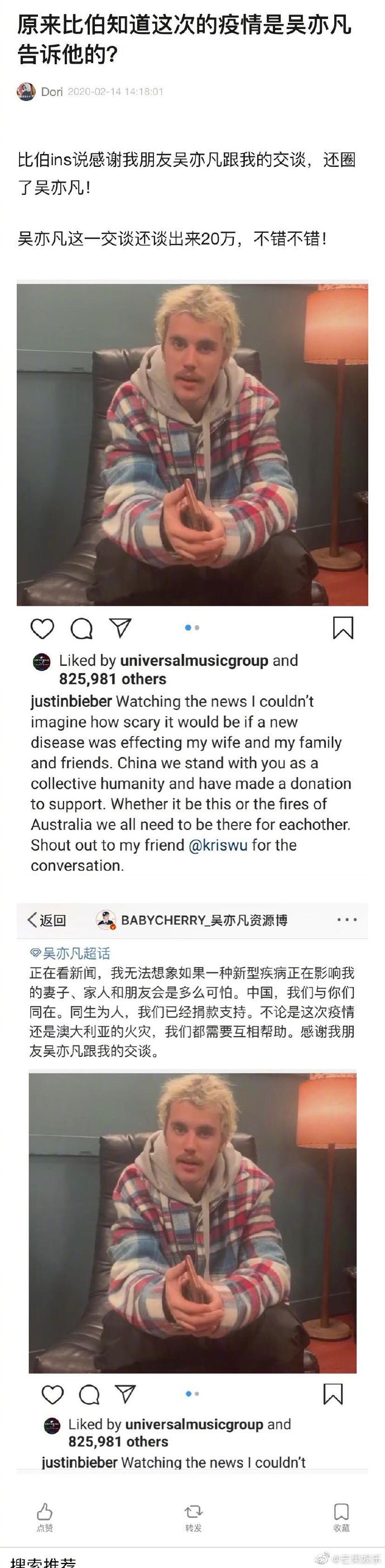The image size is (385, 1568).
Task: Like this article with 点赞
Action: tap(45, 1516)
